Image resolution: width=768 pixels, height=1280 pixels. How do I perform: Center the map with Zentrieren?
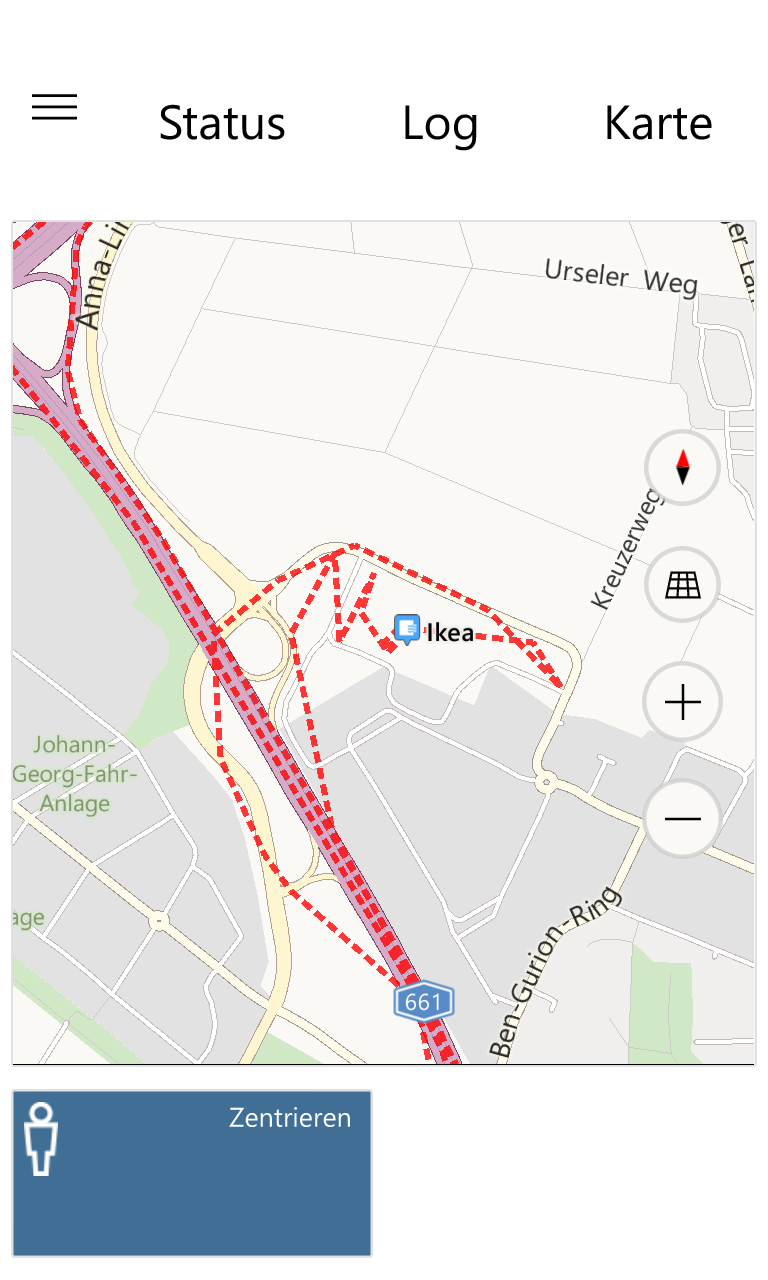(x=192, y=1173)
